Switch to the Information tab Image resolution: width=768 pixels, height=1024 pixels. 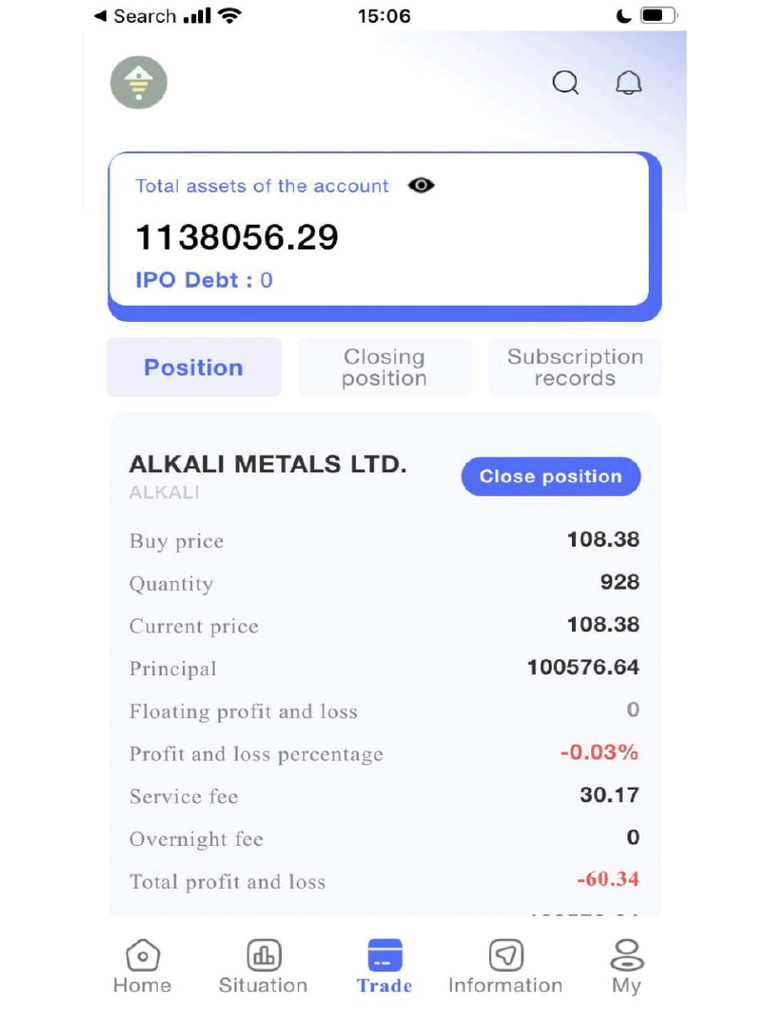click(505, 967)
